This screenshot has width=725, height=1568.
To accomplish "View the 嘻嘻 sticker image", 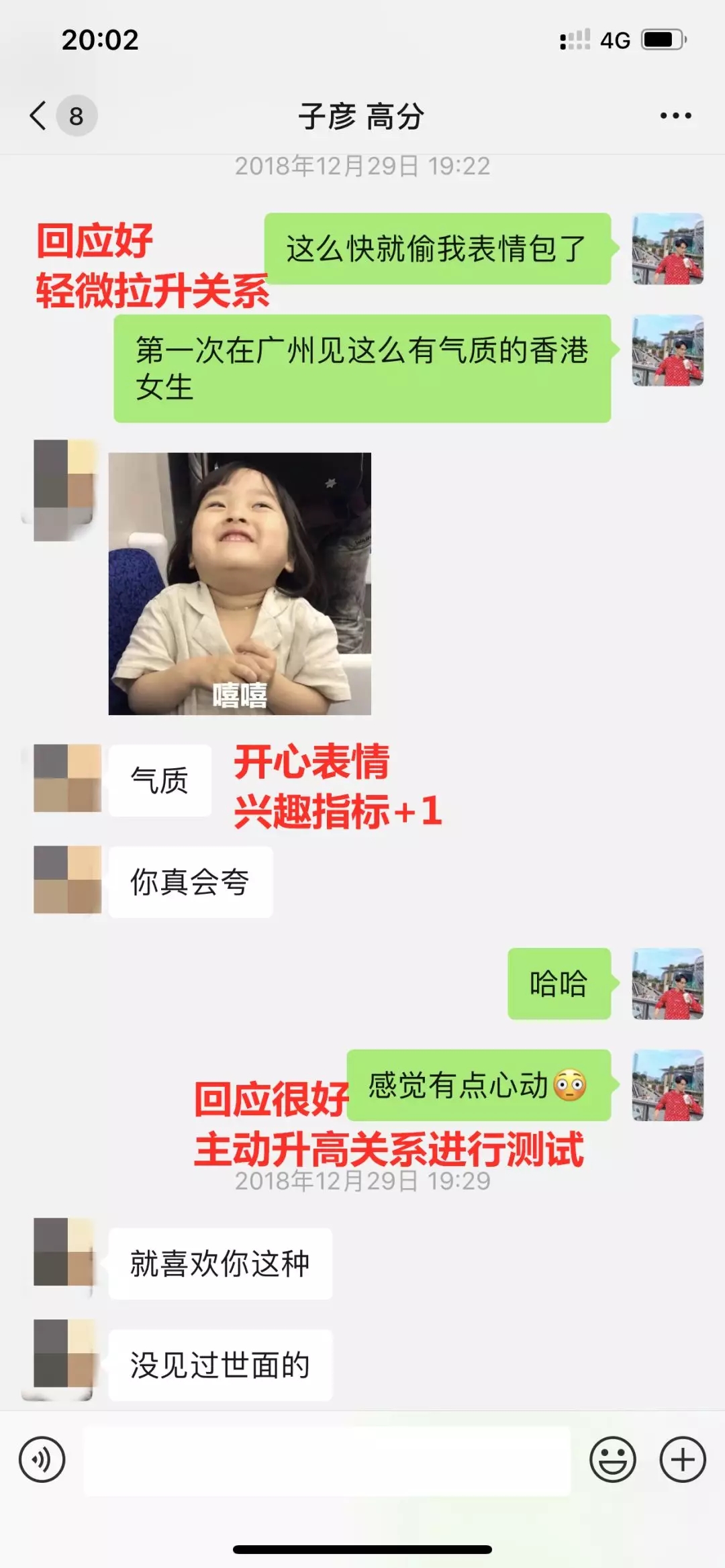I will click(x=240, y=583).
